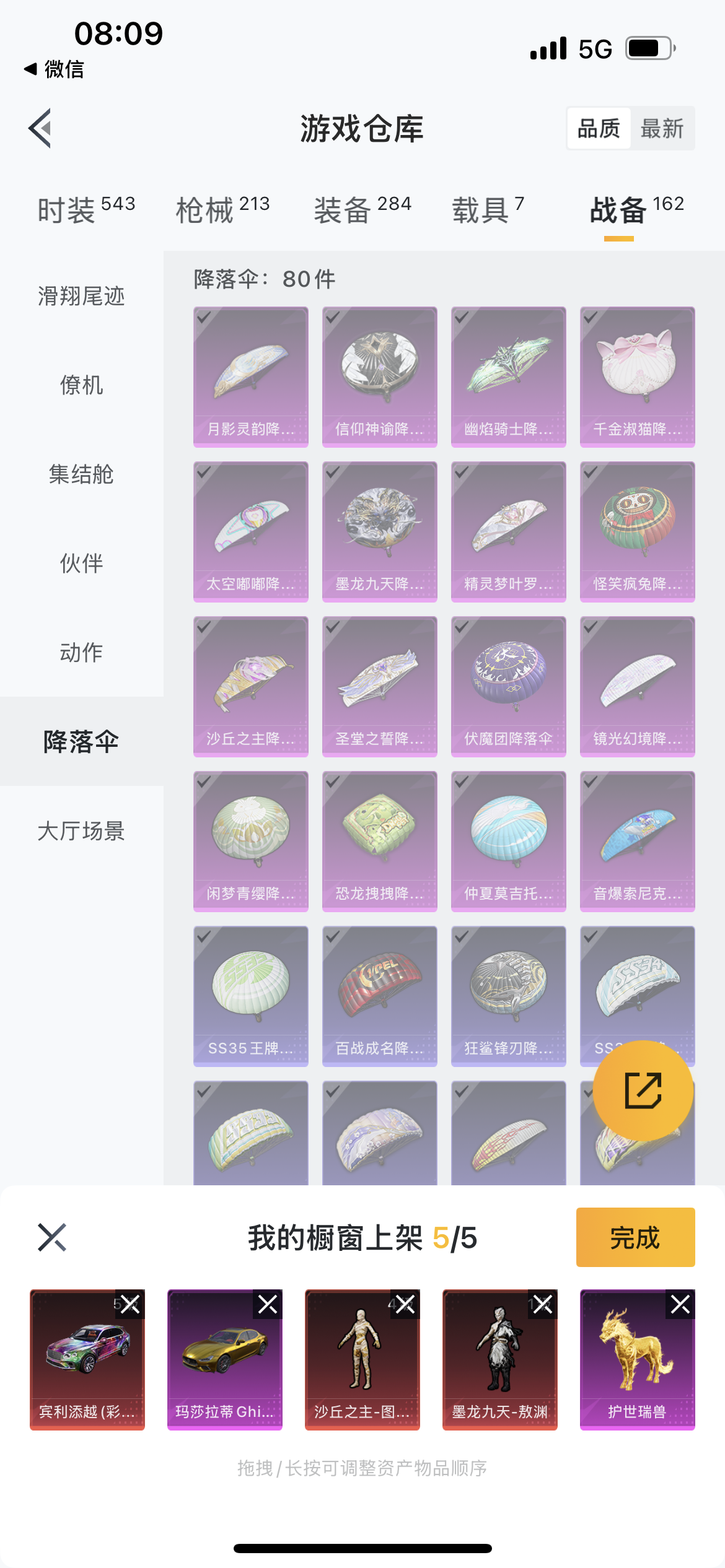The height and width of the screenshot is (1568, 725).
Task: Remove 宾利添越 from showcase
Action: click(x=131, y=1305)
